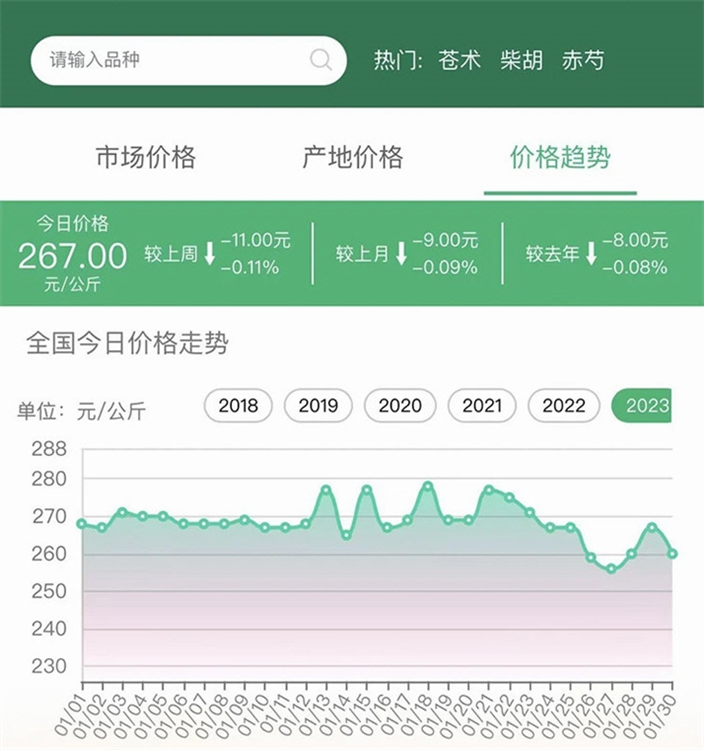This screenshot has height=750, width=704.
Task: Show the 2019 price trend
Action: (318, 406)
